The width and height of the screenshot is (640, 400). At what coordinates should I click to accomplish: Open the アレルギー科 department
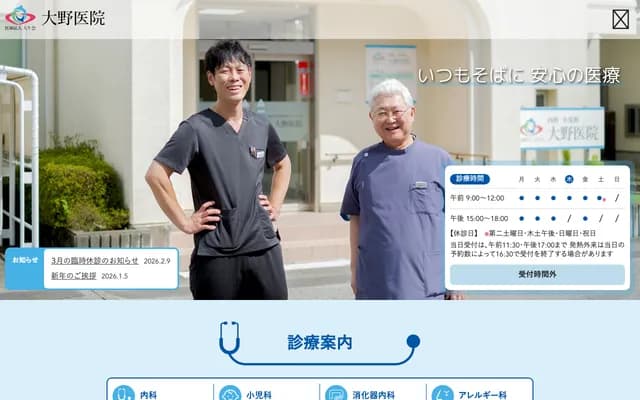click(x=480, y=393)
